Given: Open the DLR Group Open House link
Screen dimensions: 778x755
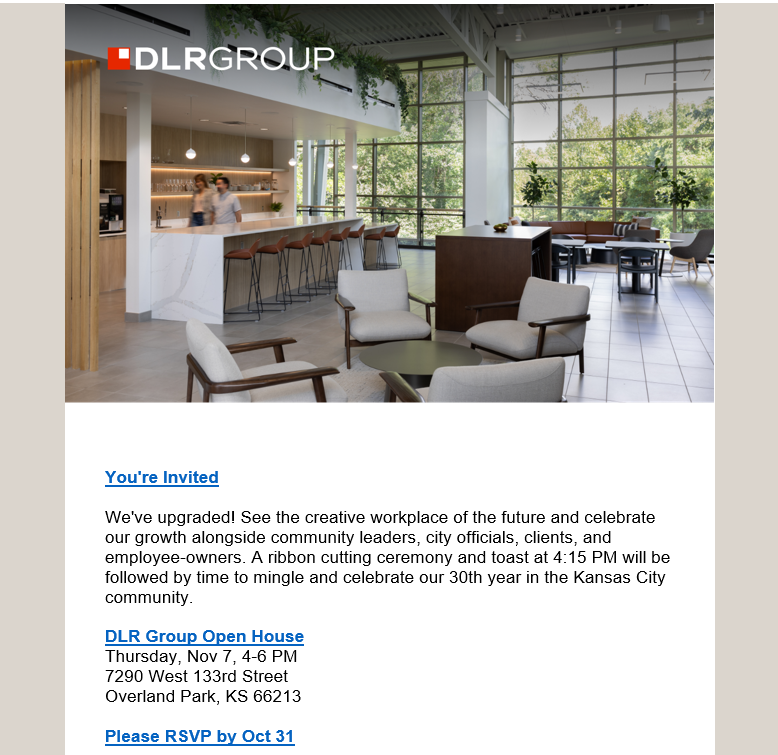Looking at the screenshot, I should pos(204,636).
